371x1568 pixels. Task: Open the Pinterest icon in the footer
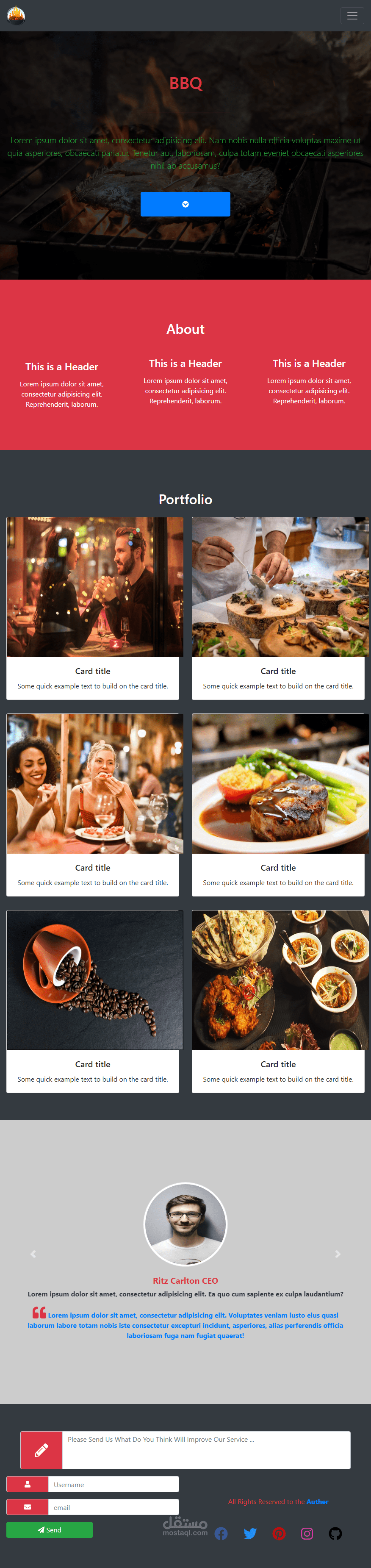pos(279,1534)
